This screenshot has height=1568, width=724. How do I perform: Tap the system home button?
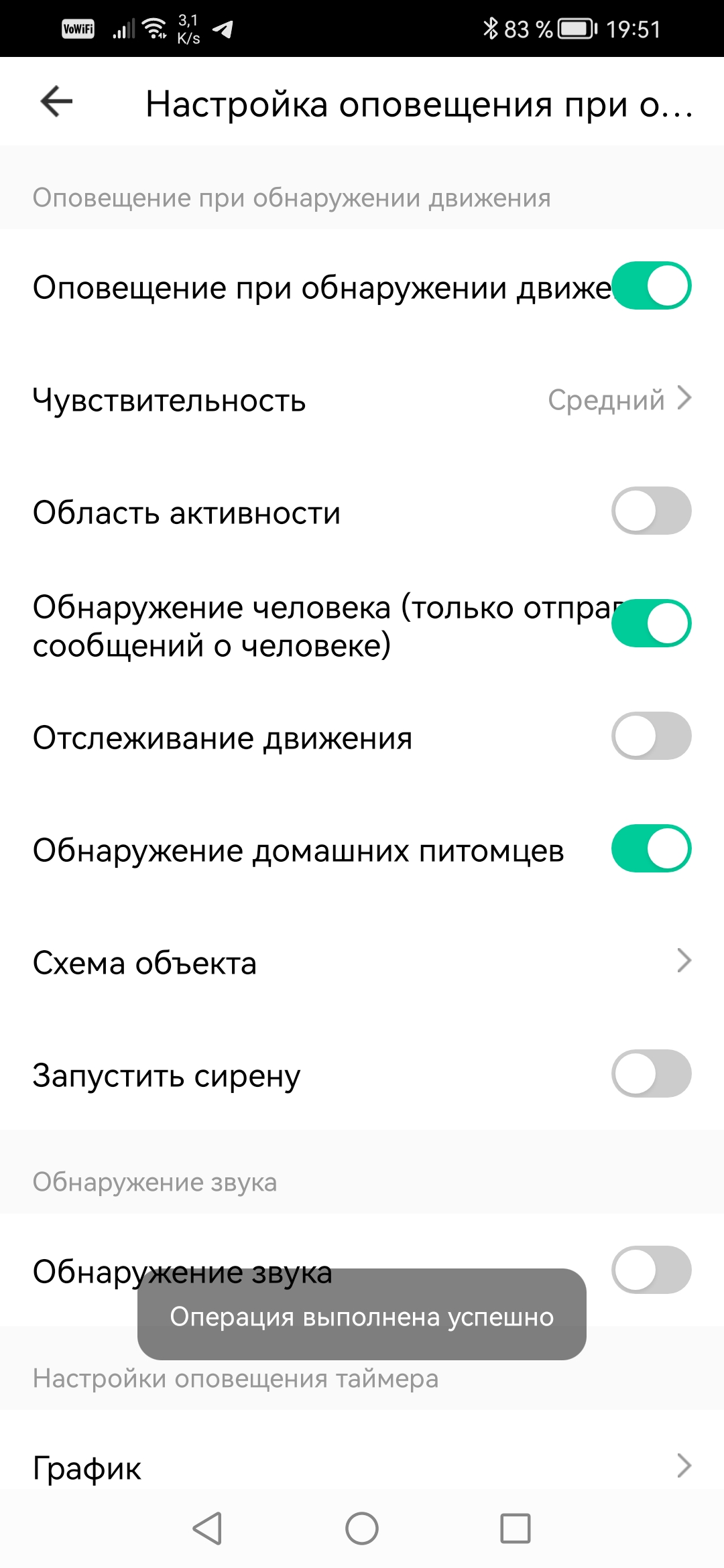[362, 1529]
